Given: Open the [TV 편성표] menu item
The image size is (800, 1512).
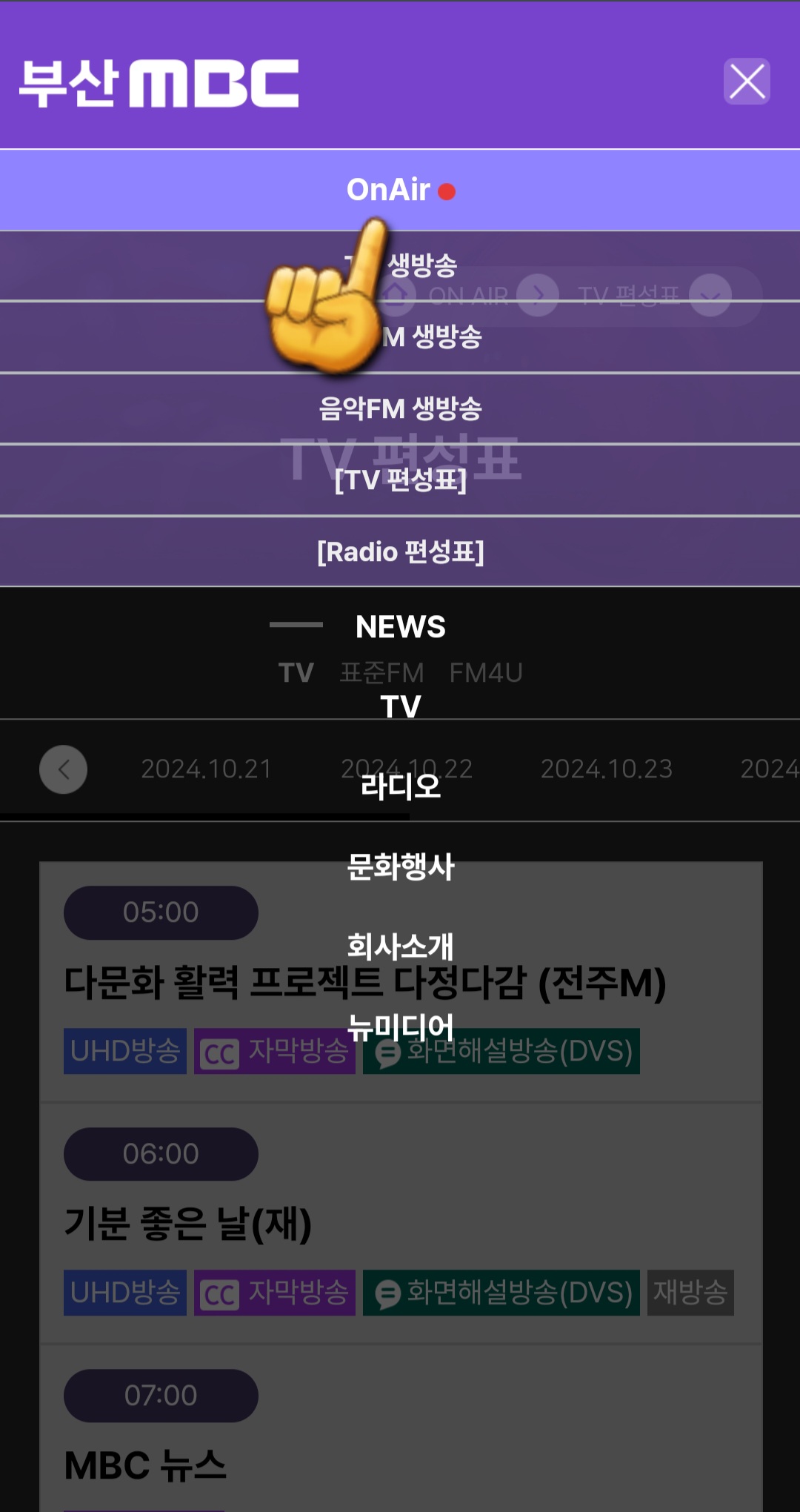Looking at the screenshot, I should coord(400,480).
